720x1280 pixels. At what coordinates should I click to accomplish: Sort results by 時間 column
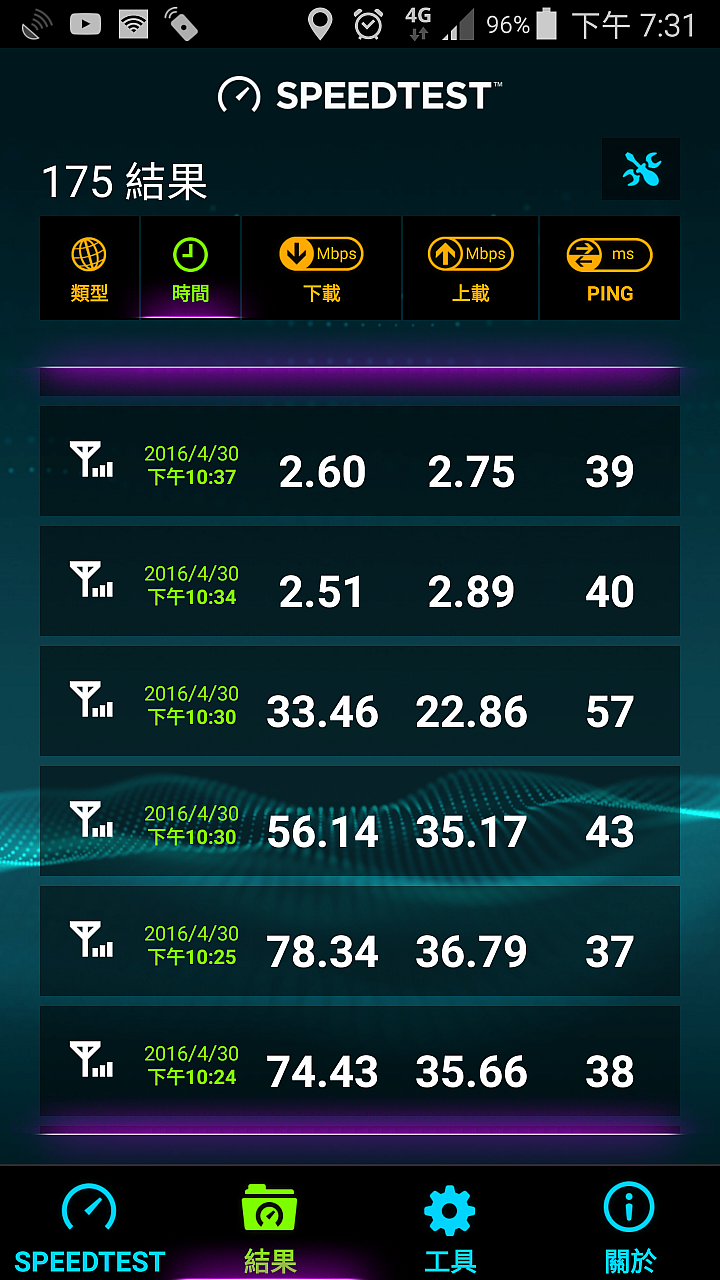(x=190, y=269)
